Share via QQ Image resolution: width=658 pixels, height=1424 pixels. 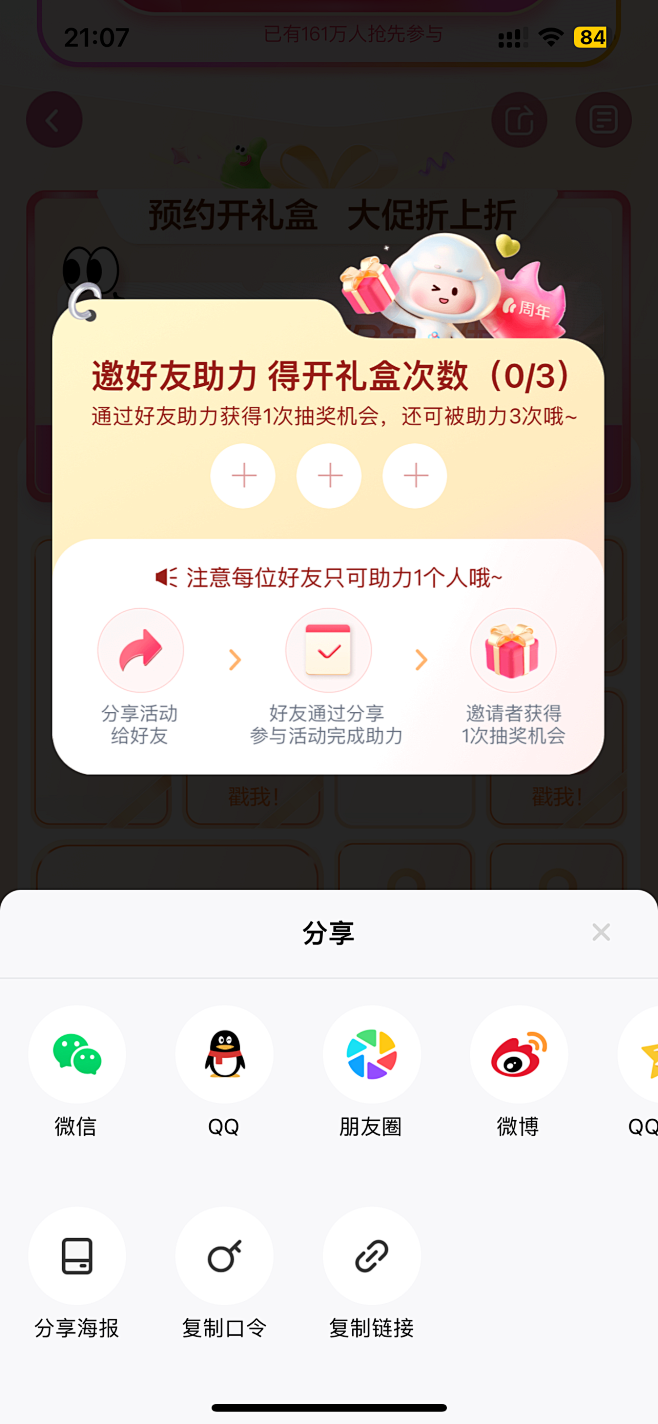click(x=224, y=1055)
